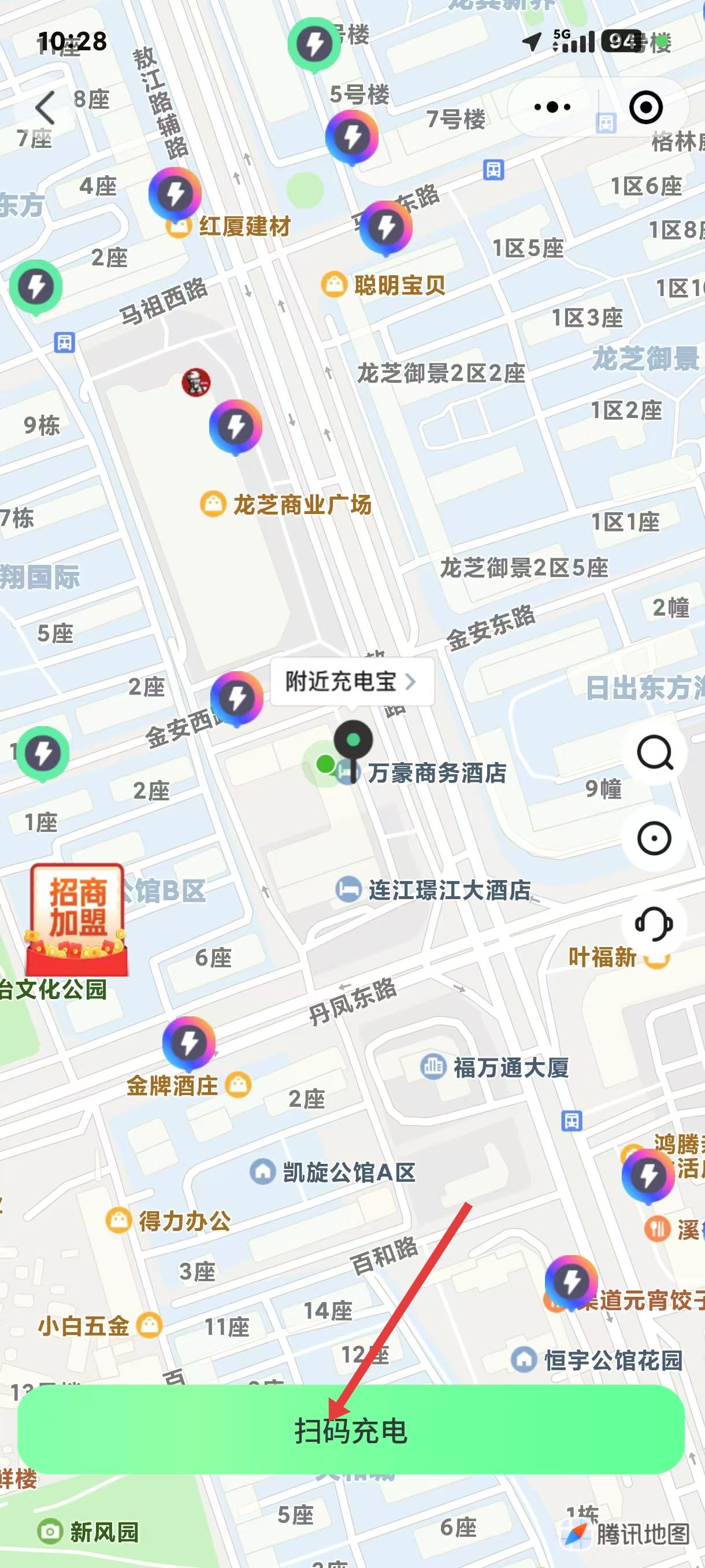The image size is (705, 1568).
Task: Close the mini program with target icon
Action: (645, 108)
